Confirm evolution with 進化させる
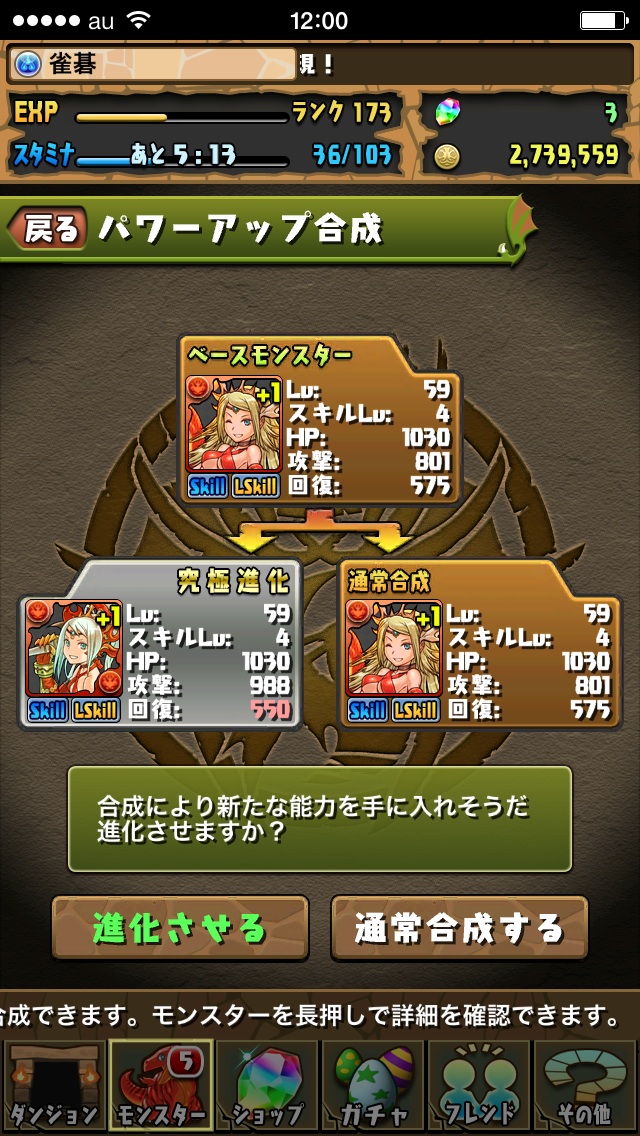Viewport: 640px width, 1136px height. coord(180,928)
